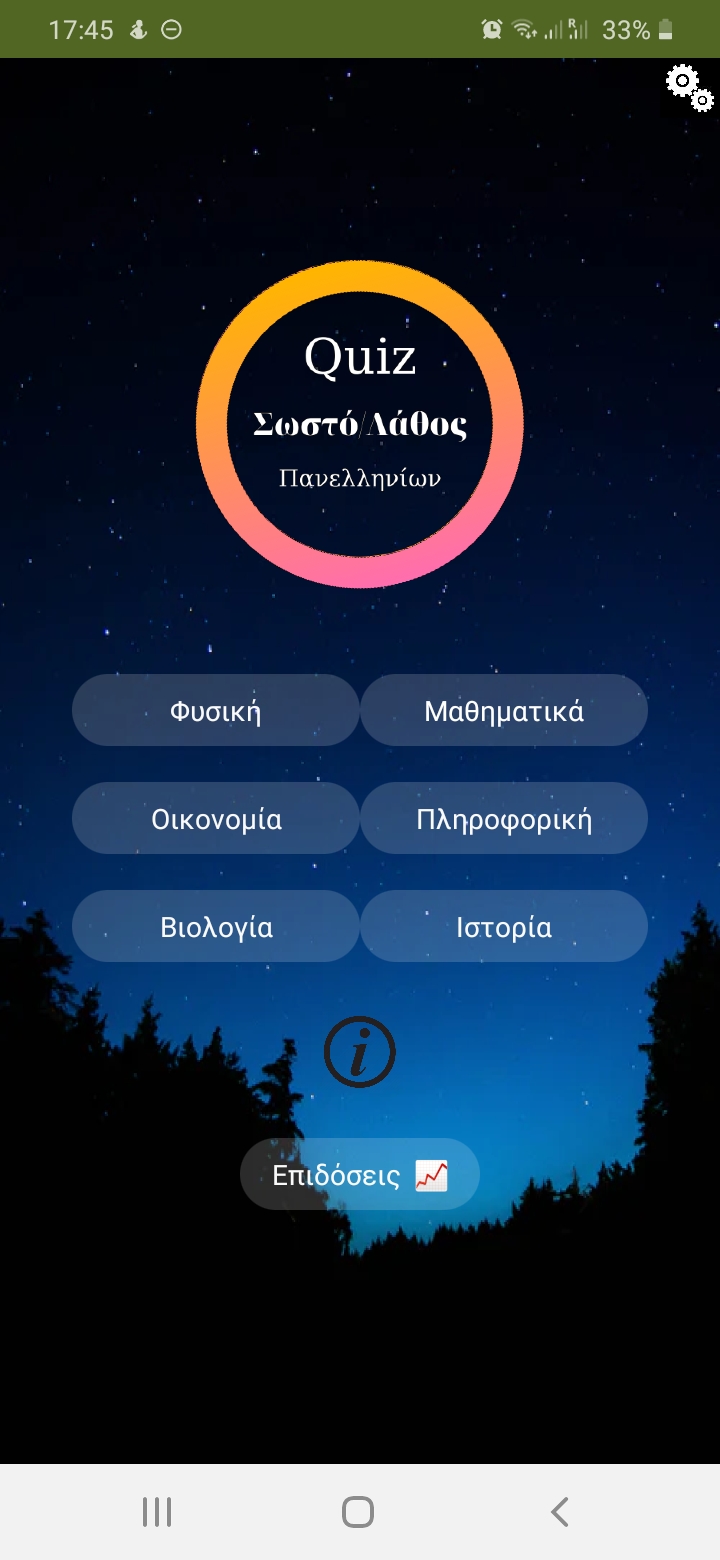Image resolution: width=720 pixels, height=1560 pixels.
Task: Tap the Ιστορία button
Action: (504, 927)
